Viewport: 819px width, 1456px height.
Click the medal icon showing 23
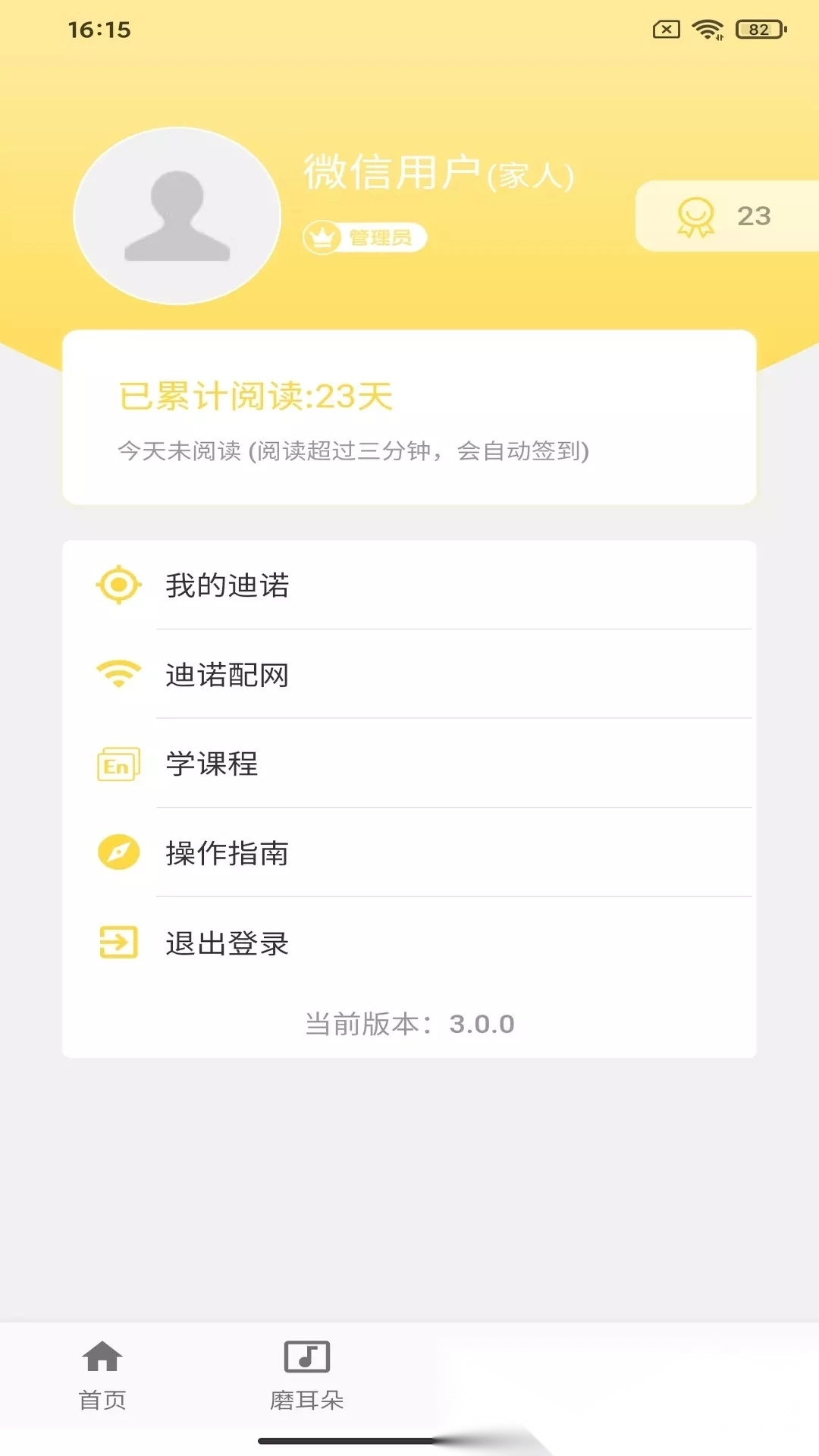698,216
